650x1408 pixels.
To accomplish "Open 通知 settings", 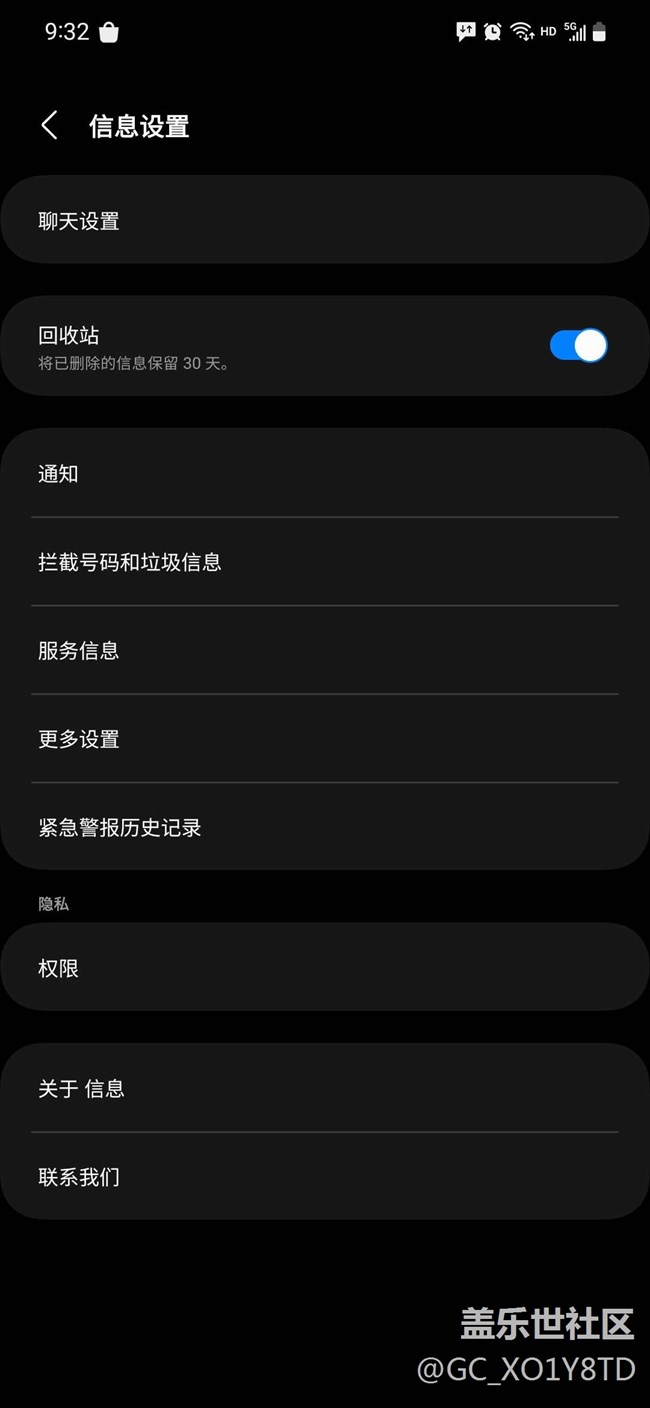I will (x=324, y=474).
